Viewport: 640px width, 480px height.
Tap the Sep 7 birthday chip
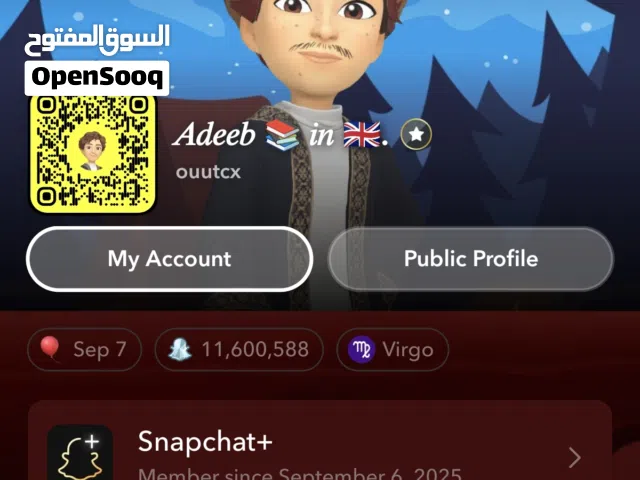point(85,350)
